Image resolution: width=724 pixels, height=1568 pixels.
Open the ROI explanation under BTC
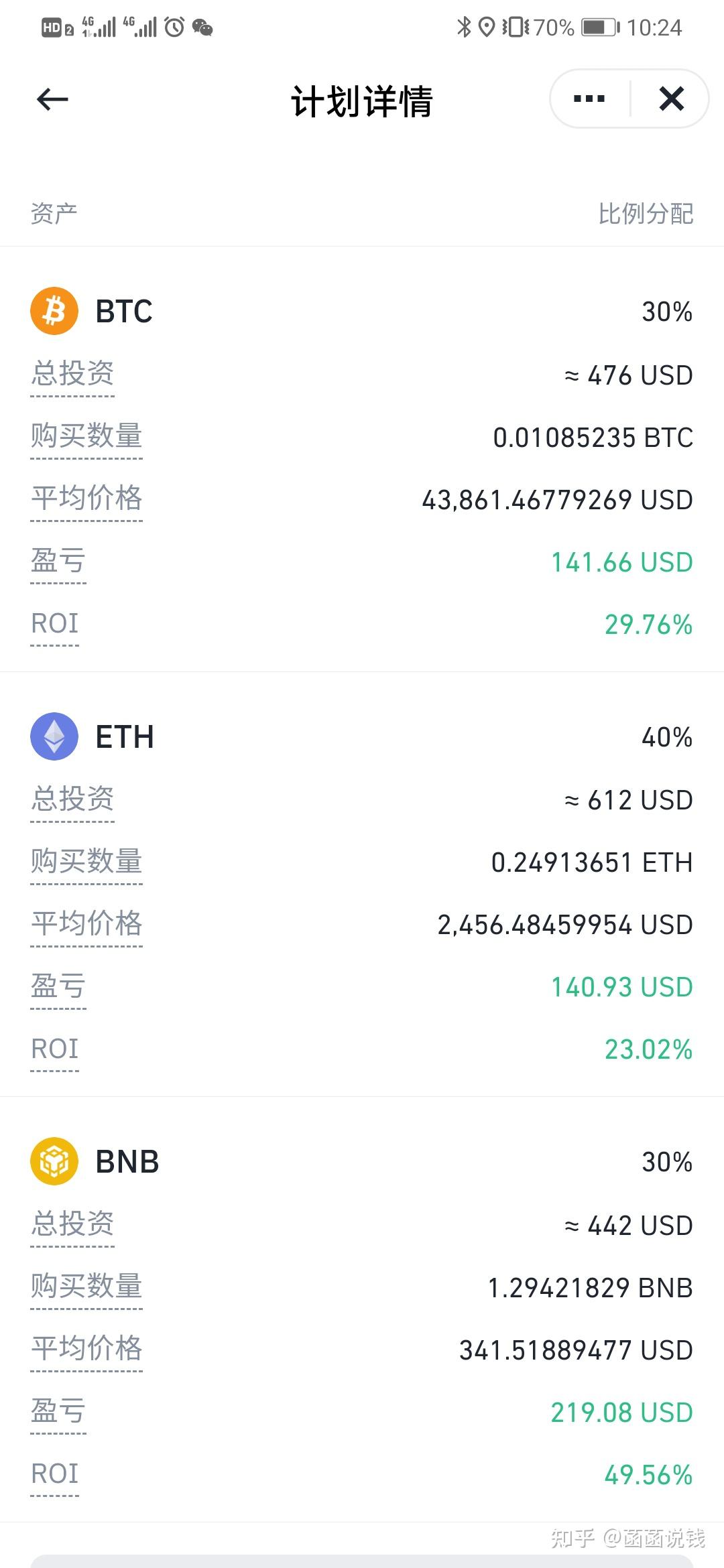coord(55,624)
